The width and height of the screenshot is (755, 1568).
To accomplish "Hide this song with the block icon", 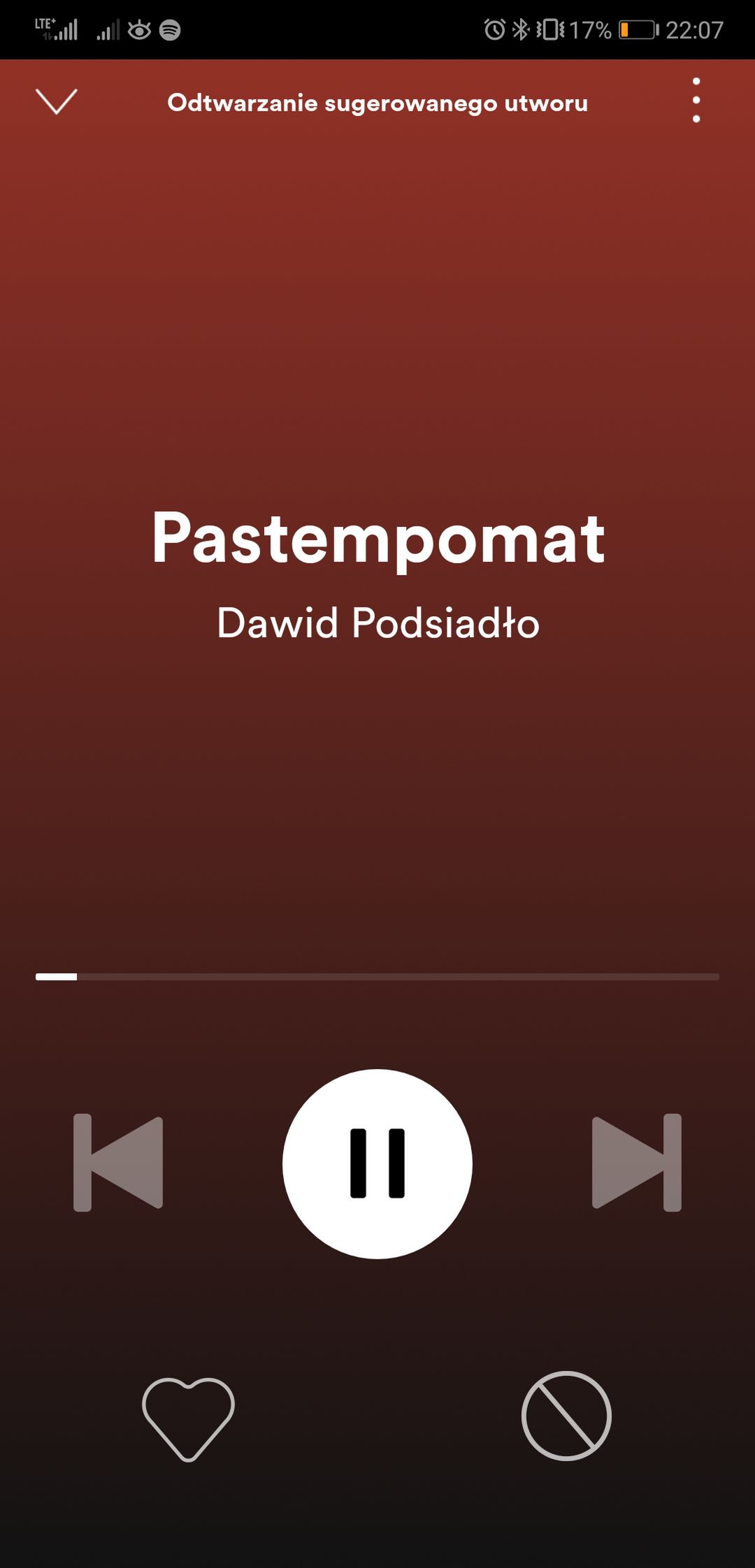I will pyautogui.click(x=566, y=1416).
